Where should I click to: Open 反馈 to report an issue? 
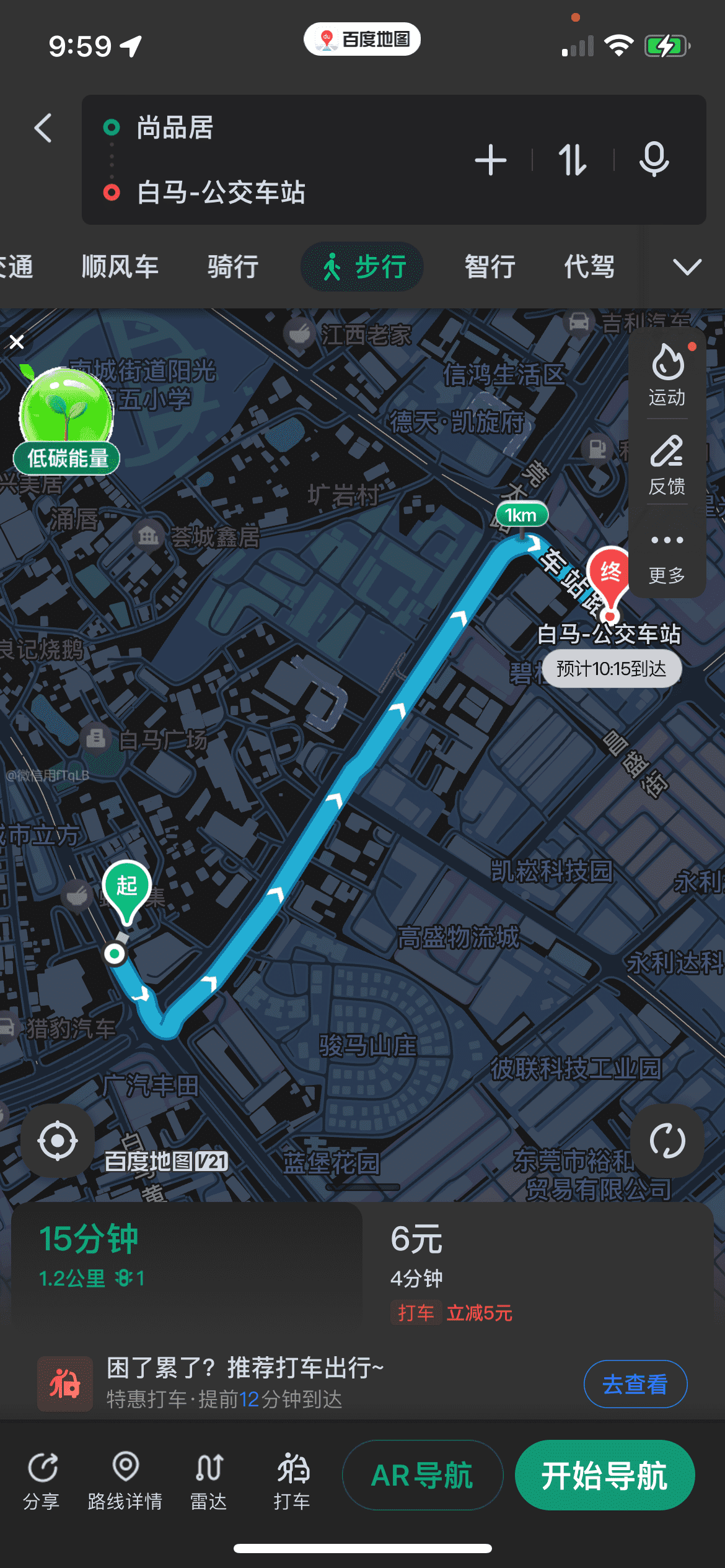(667, 464)
